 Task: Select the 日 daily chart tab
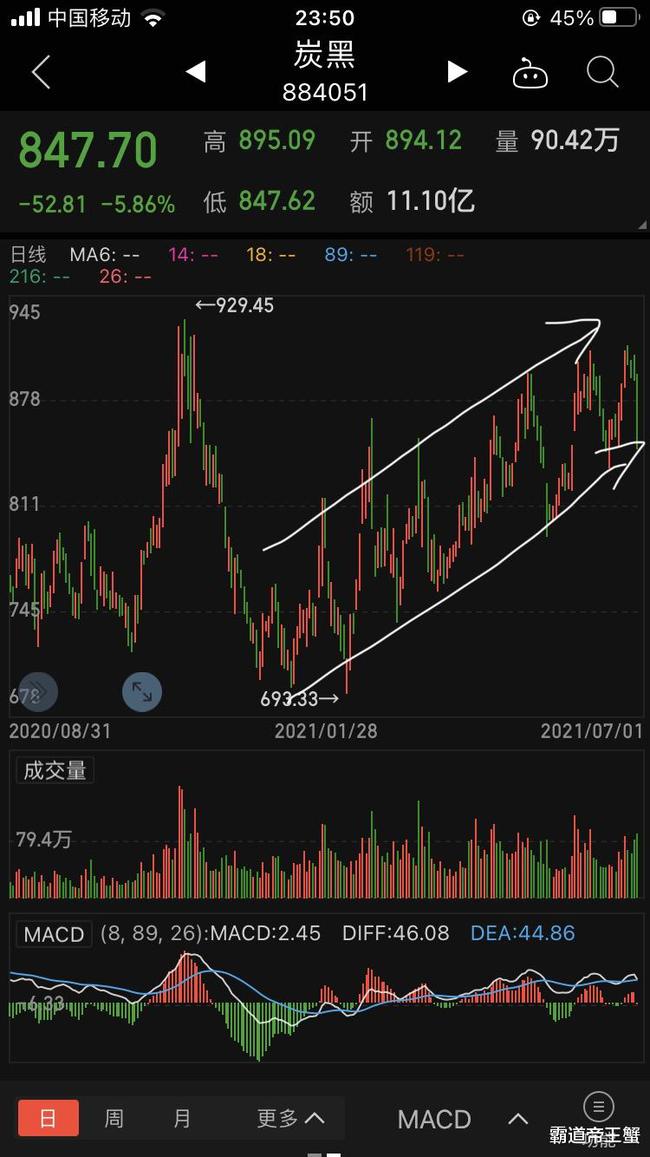coord(48,1119)
